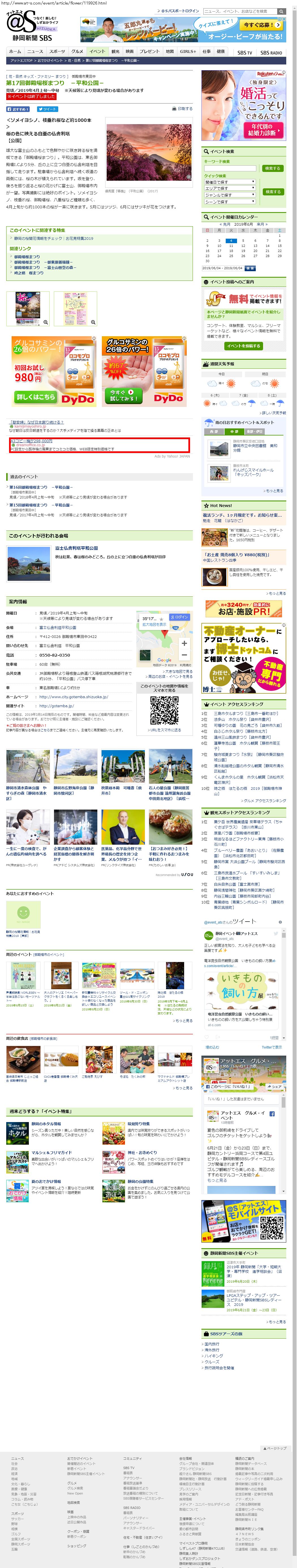Print the page via 印刷する
Image resolution: width=297 pixels, height=1568 pixels.
click(182, 109)
